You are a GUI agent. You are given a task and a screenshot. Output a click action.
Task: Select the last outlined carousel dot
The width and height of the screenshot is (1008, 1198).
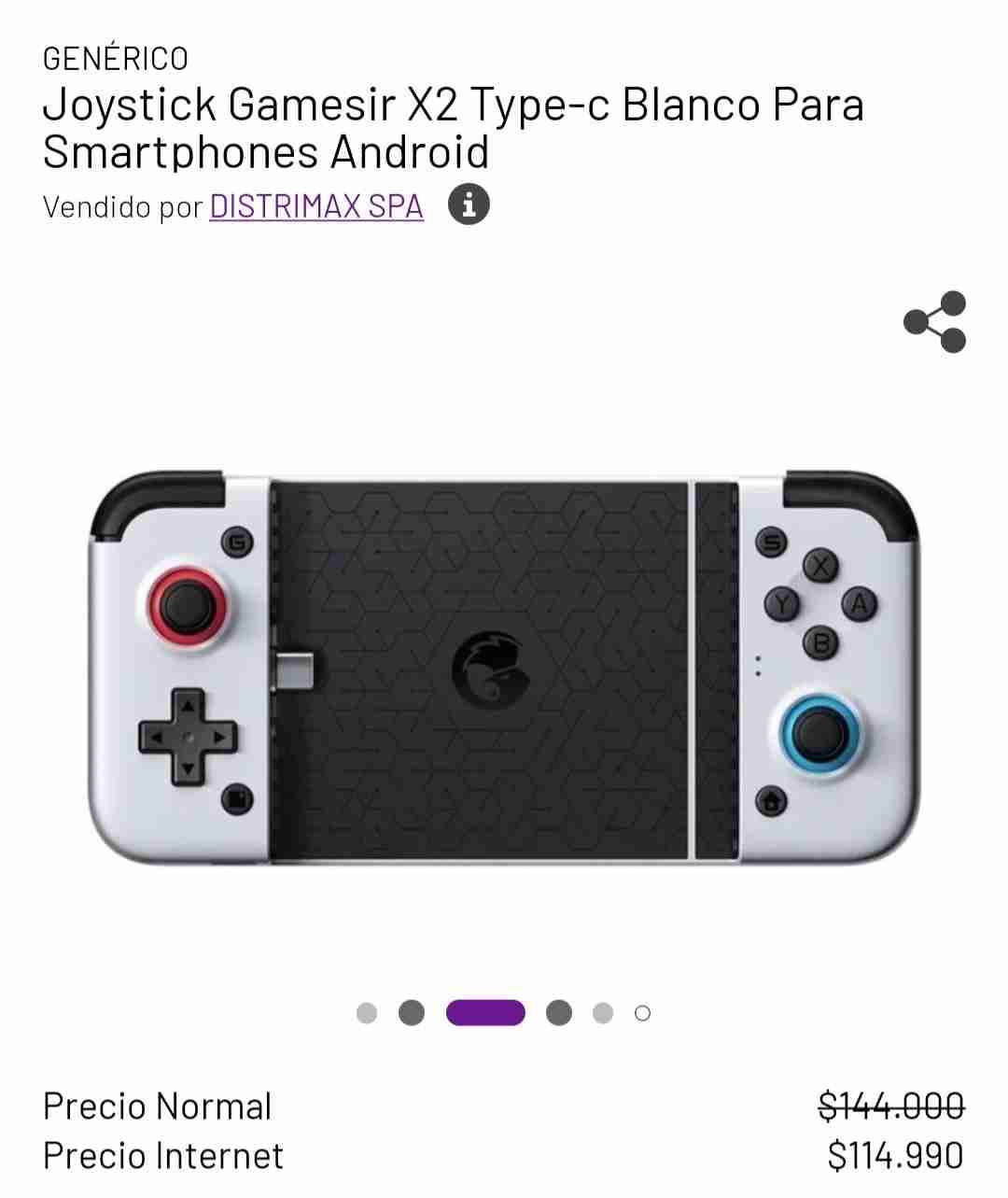click(x=641, y=1011)
